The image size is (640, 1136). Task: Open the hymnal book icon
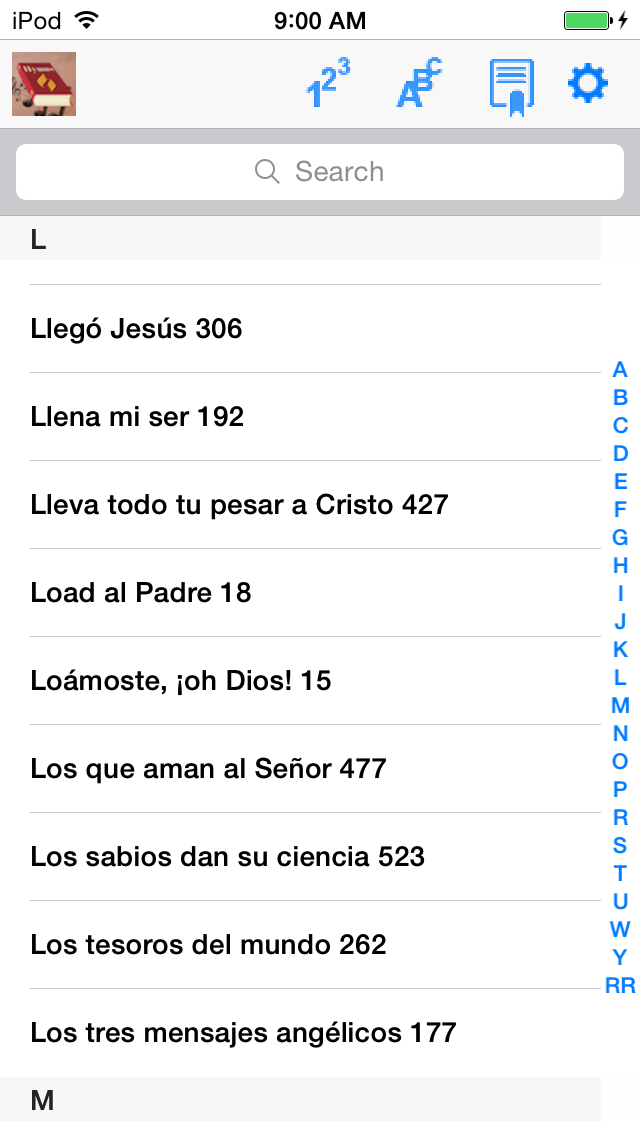point(44,84)
